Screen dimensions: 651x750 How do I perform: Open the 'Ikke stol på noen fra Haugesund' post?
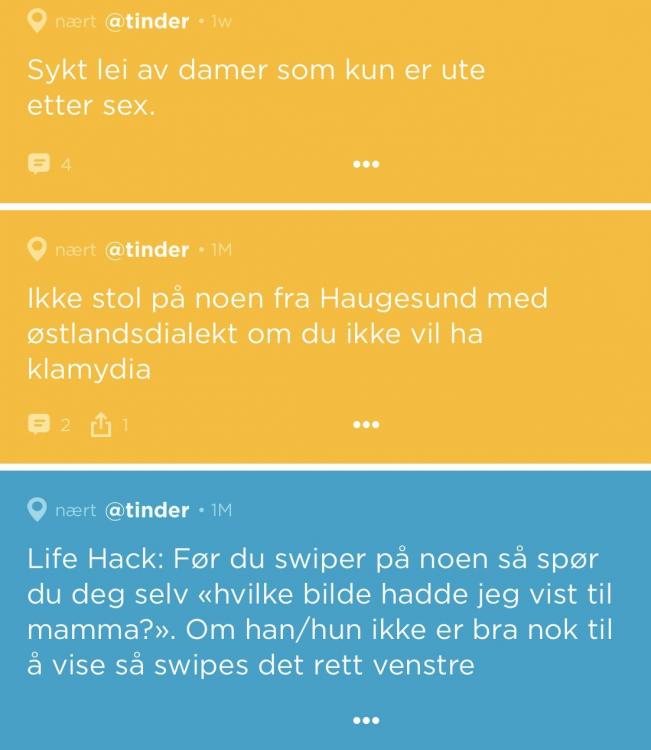click(290, 334)
